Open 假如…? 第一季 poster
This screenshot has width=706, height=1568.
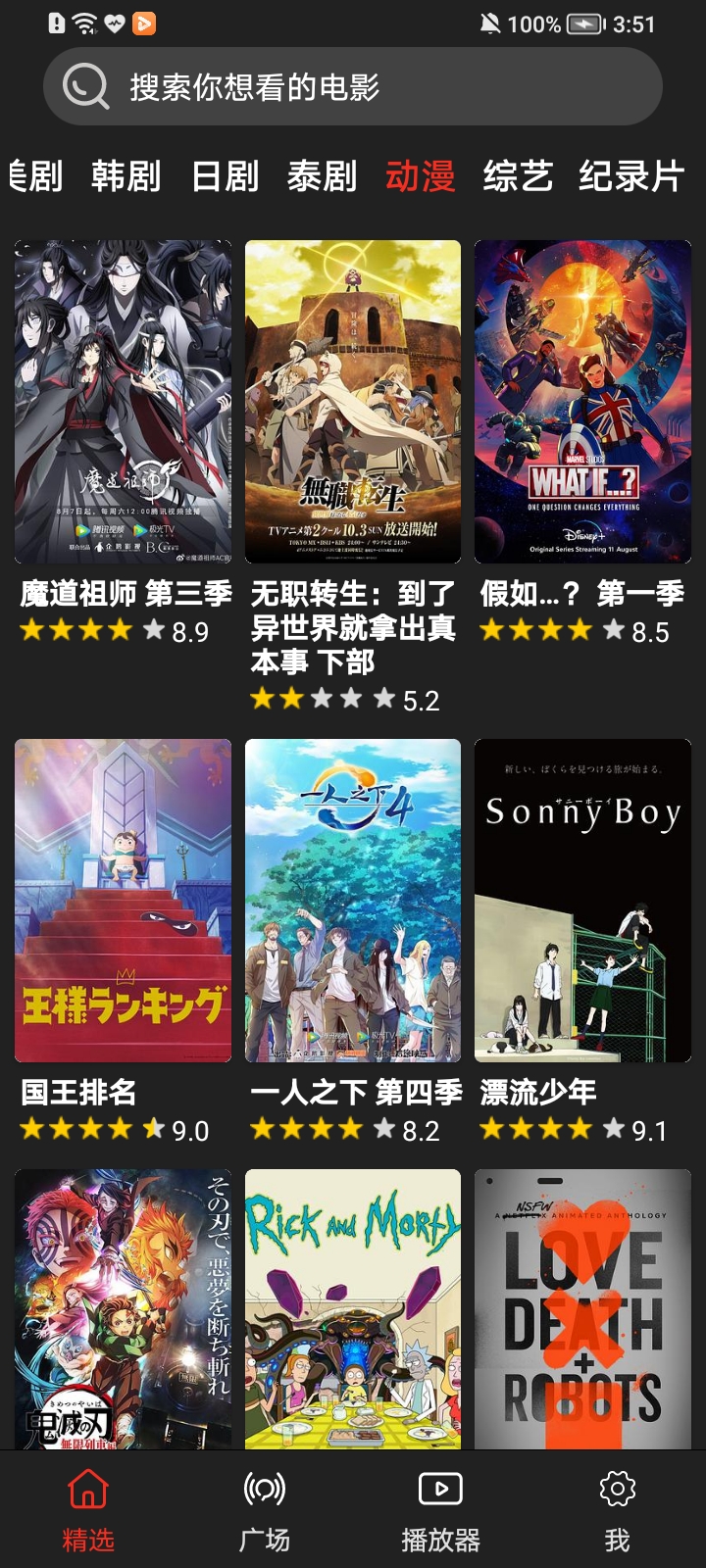click(582, 402)
